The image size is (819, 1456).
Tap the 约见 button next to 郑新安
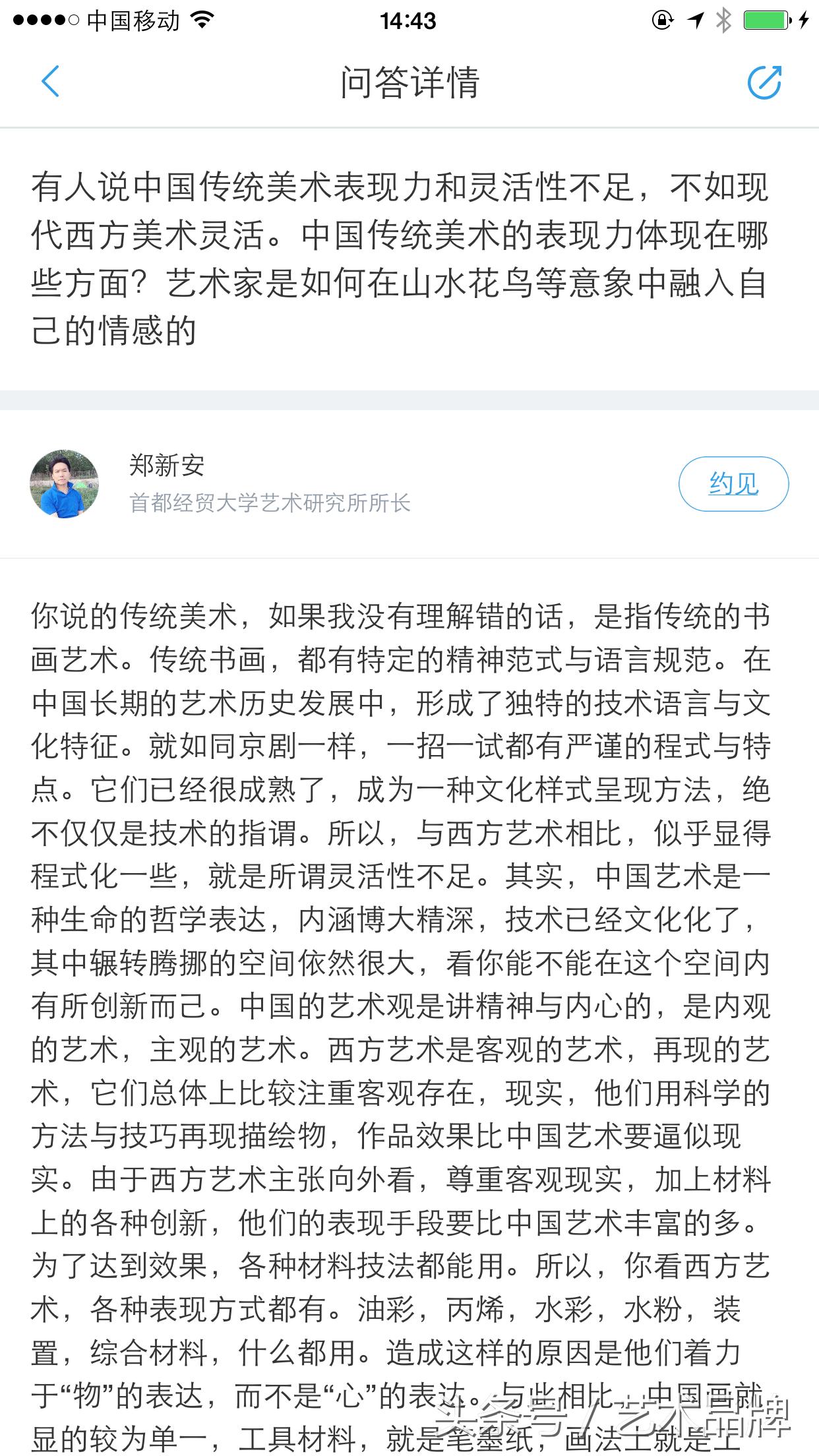[733, 484]
